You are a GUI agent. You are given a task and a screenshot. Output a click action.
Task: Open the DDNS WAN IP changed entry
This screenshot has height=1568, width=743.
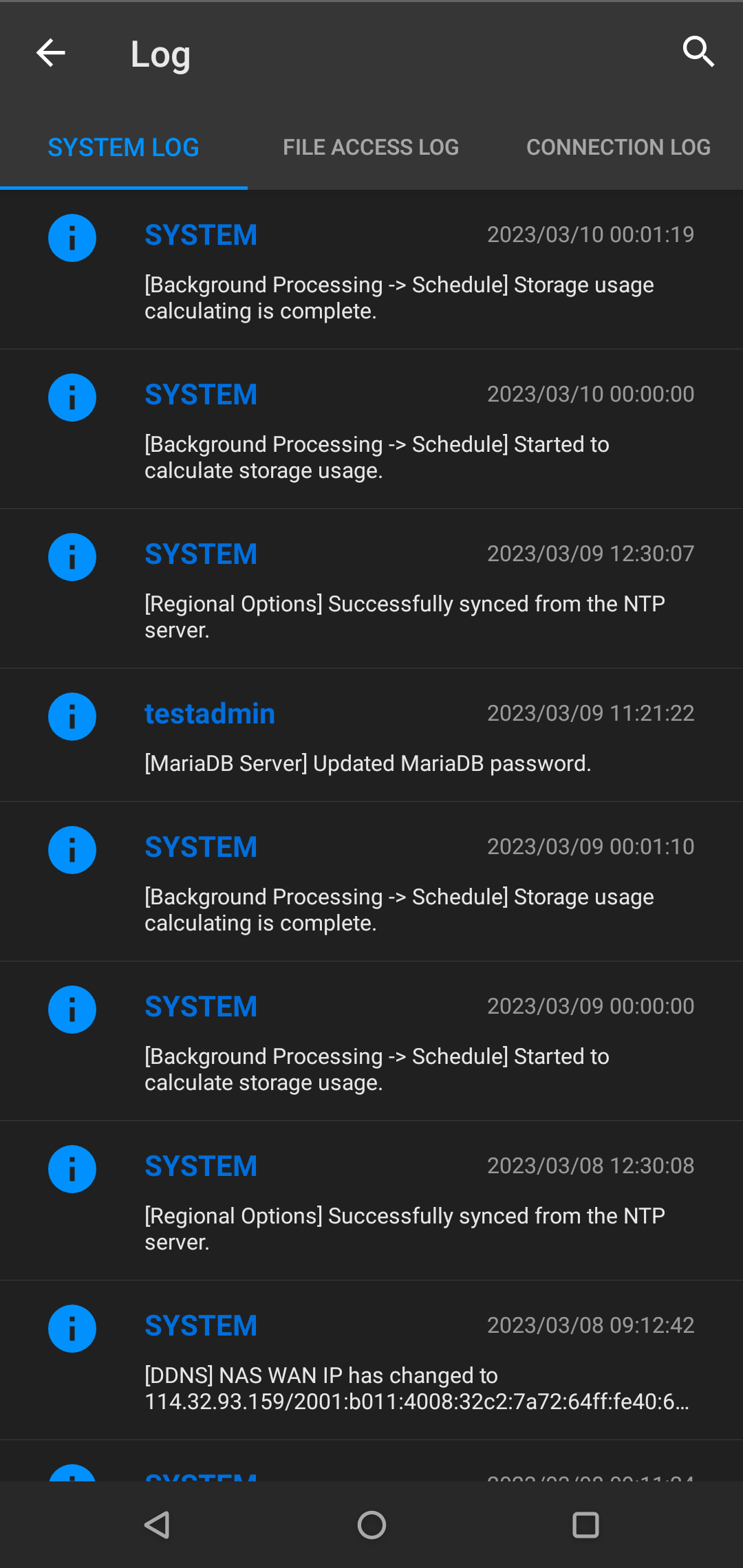point(371,1360)
